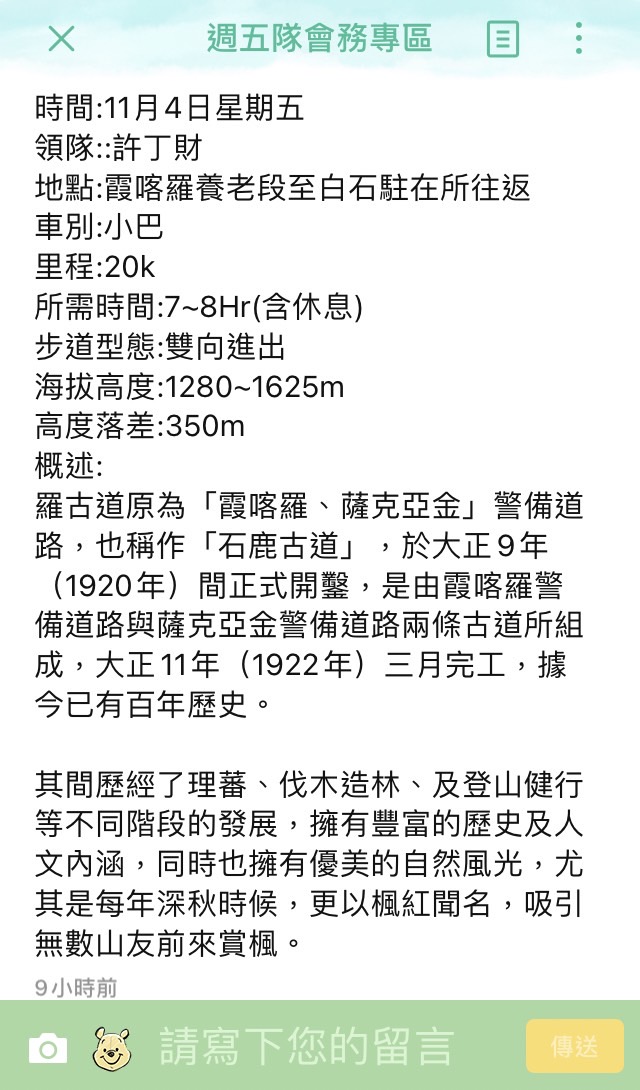Attach a photo with the camera icon
The width and height of the screenshot is (640, 1090).
point(48,1048)
